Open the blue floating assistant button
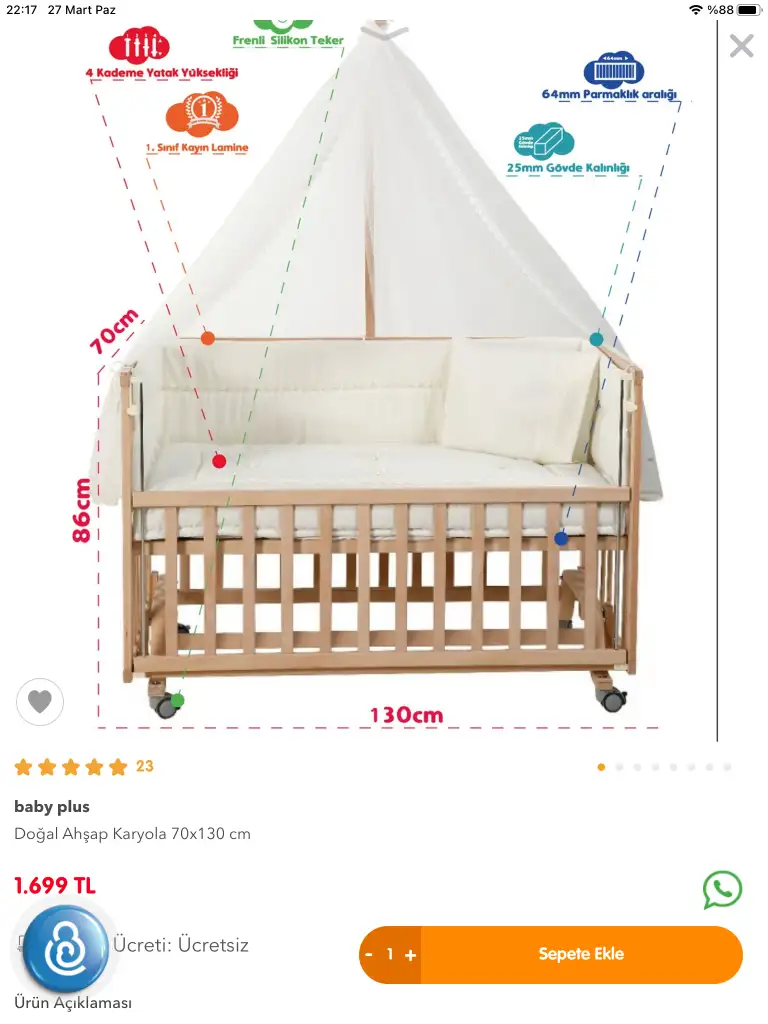Screen dimensions: 768x1024 click(x=65, y=947)
